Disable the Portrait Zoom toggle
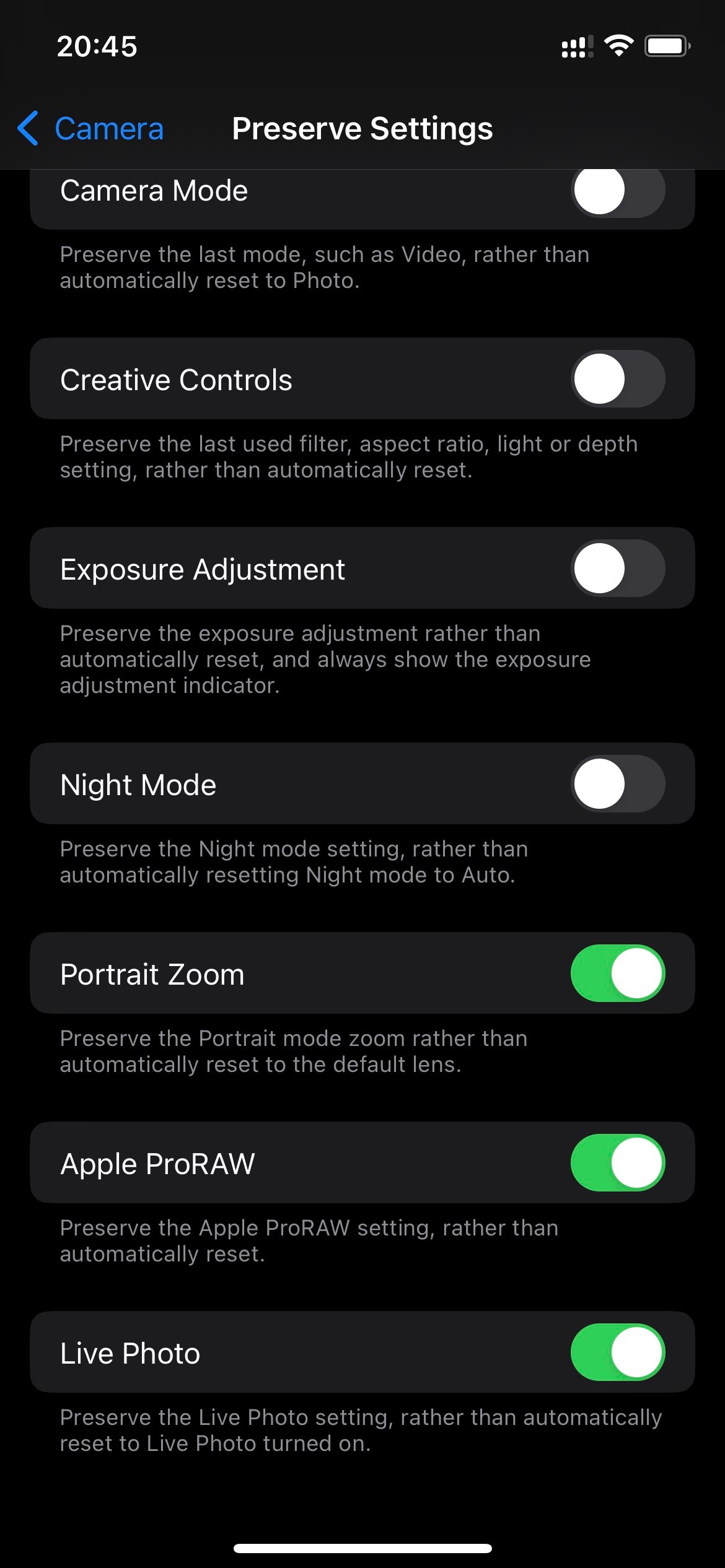 tap(618, 973)
